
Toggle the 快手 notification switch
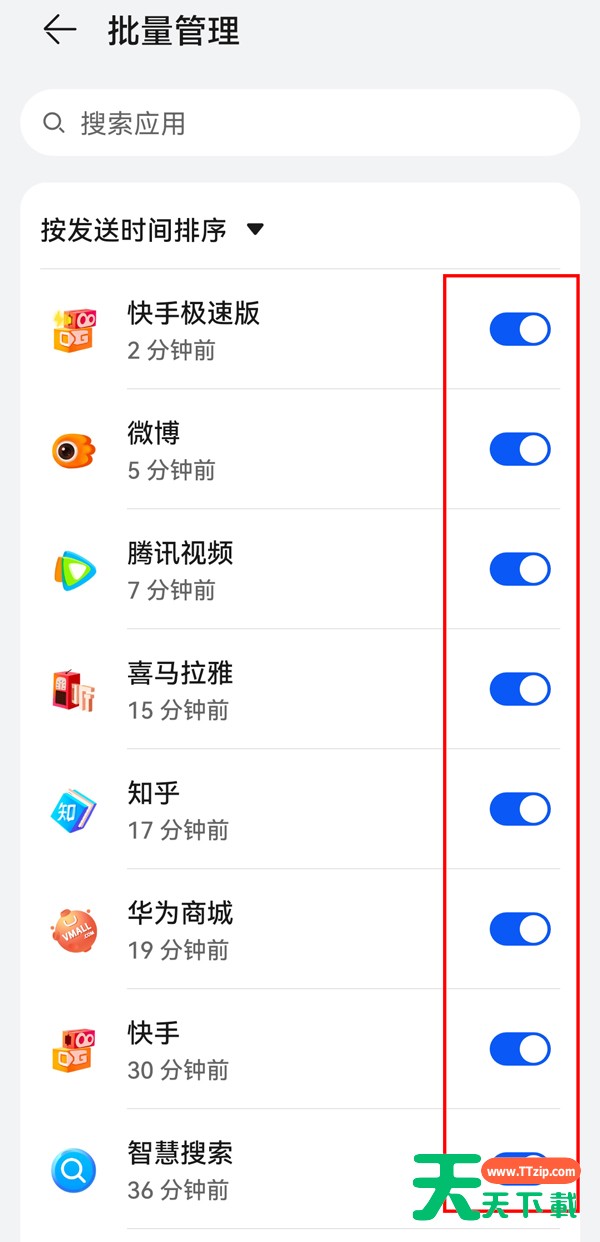(520, 1049)
